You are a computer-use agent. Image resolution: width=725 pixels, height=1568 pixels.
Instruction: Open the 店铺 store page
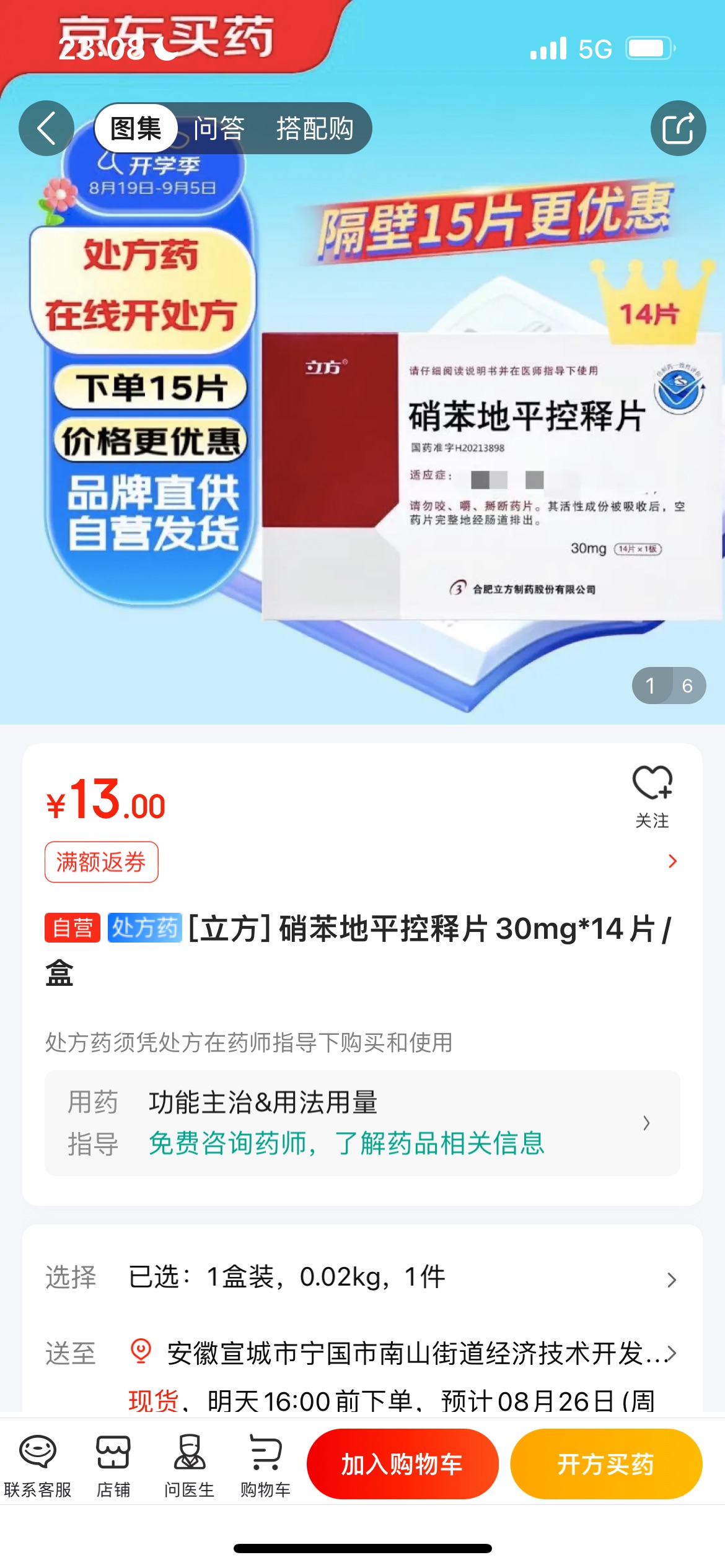[x=113, y=1465]
